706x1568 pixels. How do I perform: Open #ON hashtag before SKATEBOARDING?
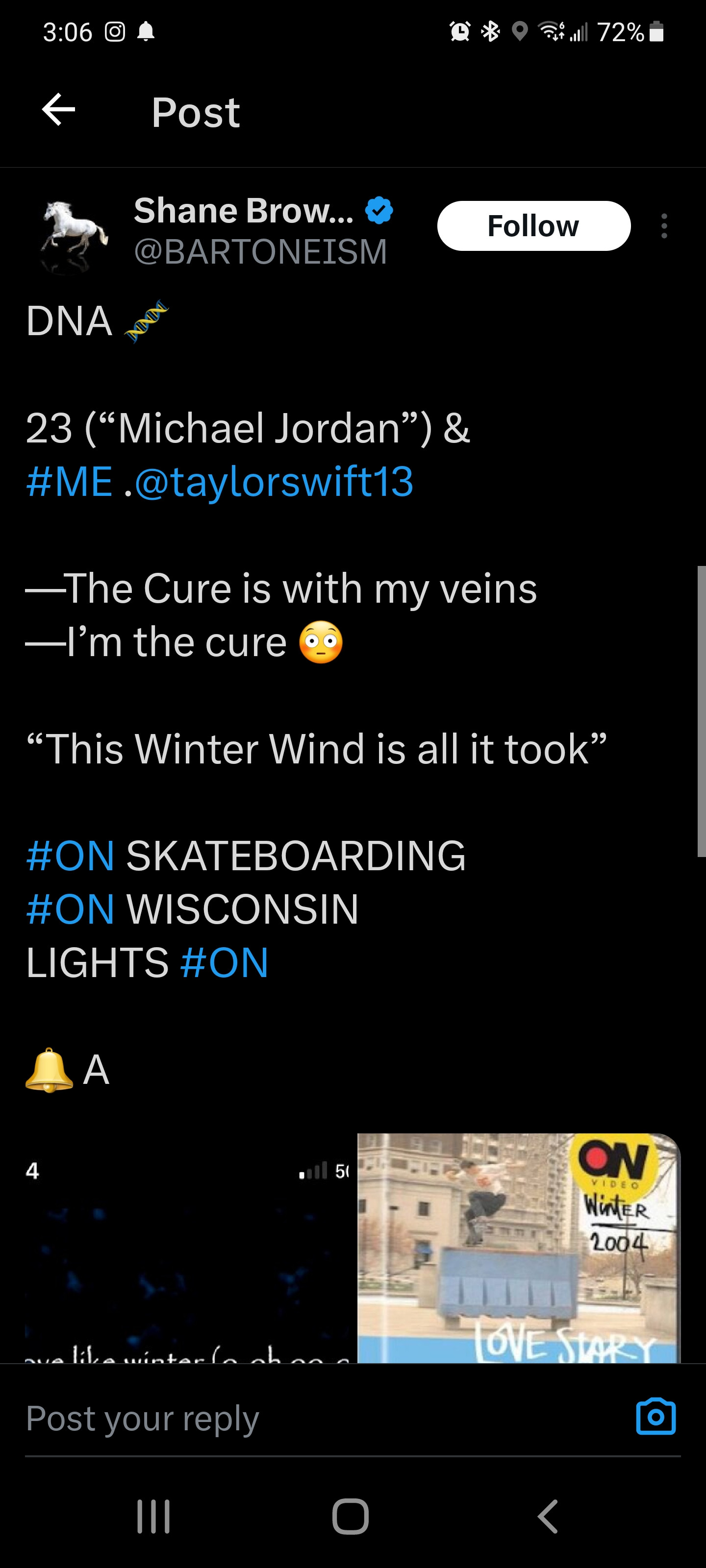tap(71, 855)
